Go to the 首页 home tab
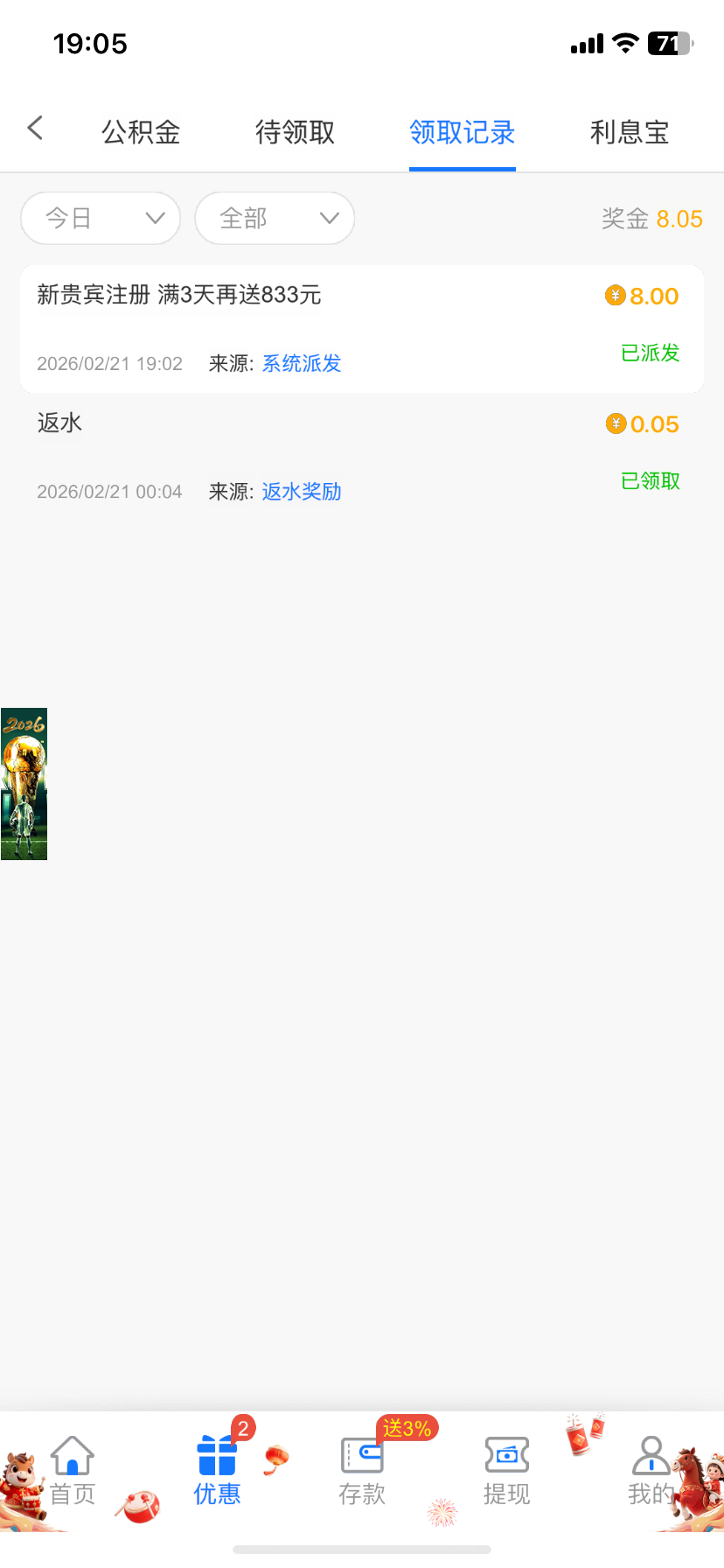The height and width of the screenshot is (1568, 724). click(73, 1472)
